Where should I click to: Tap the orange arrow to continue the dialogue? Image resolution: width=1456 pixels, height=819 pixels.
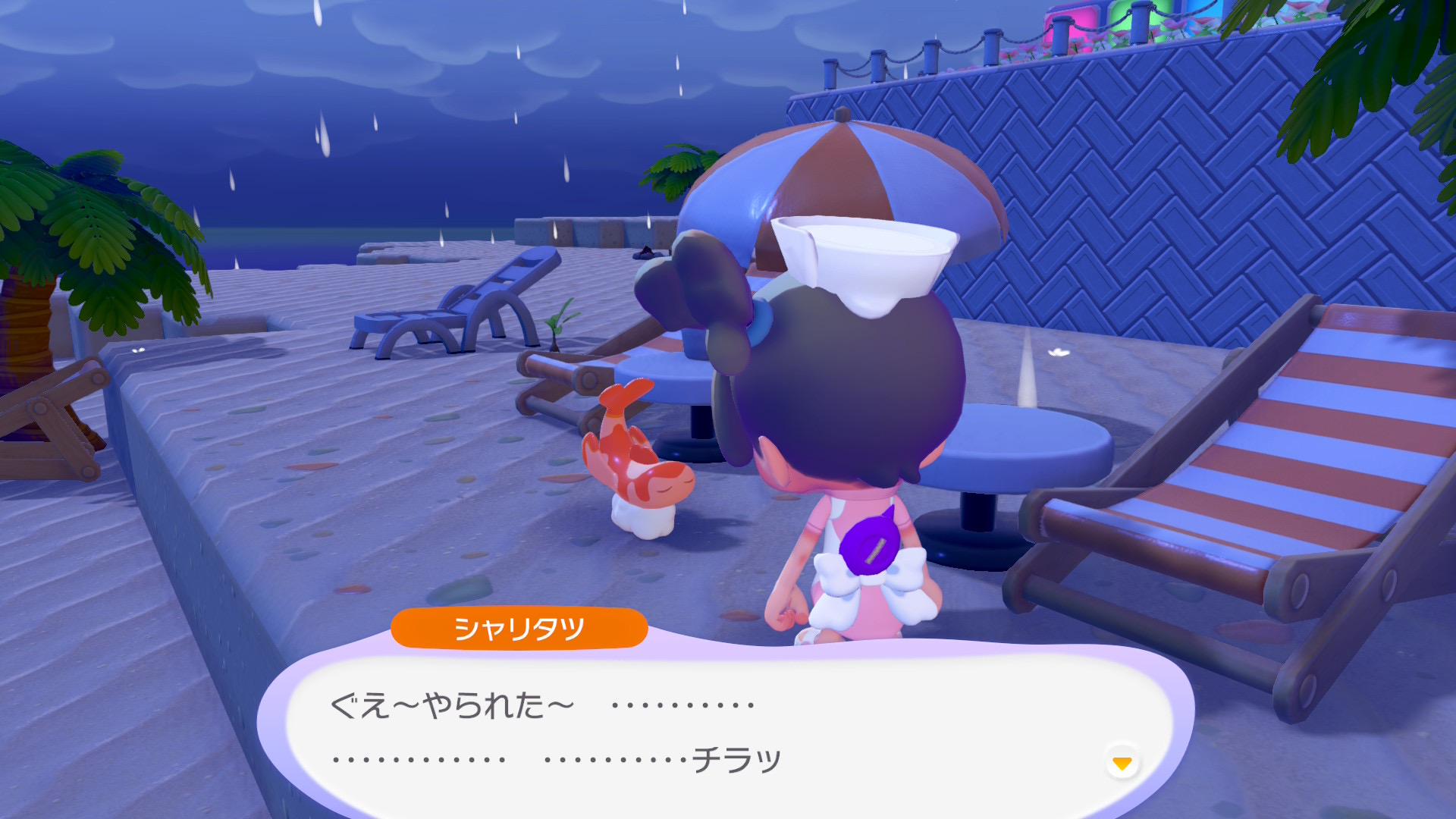pos(1122,762)
